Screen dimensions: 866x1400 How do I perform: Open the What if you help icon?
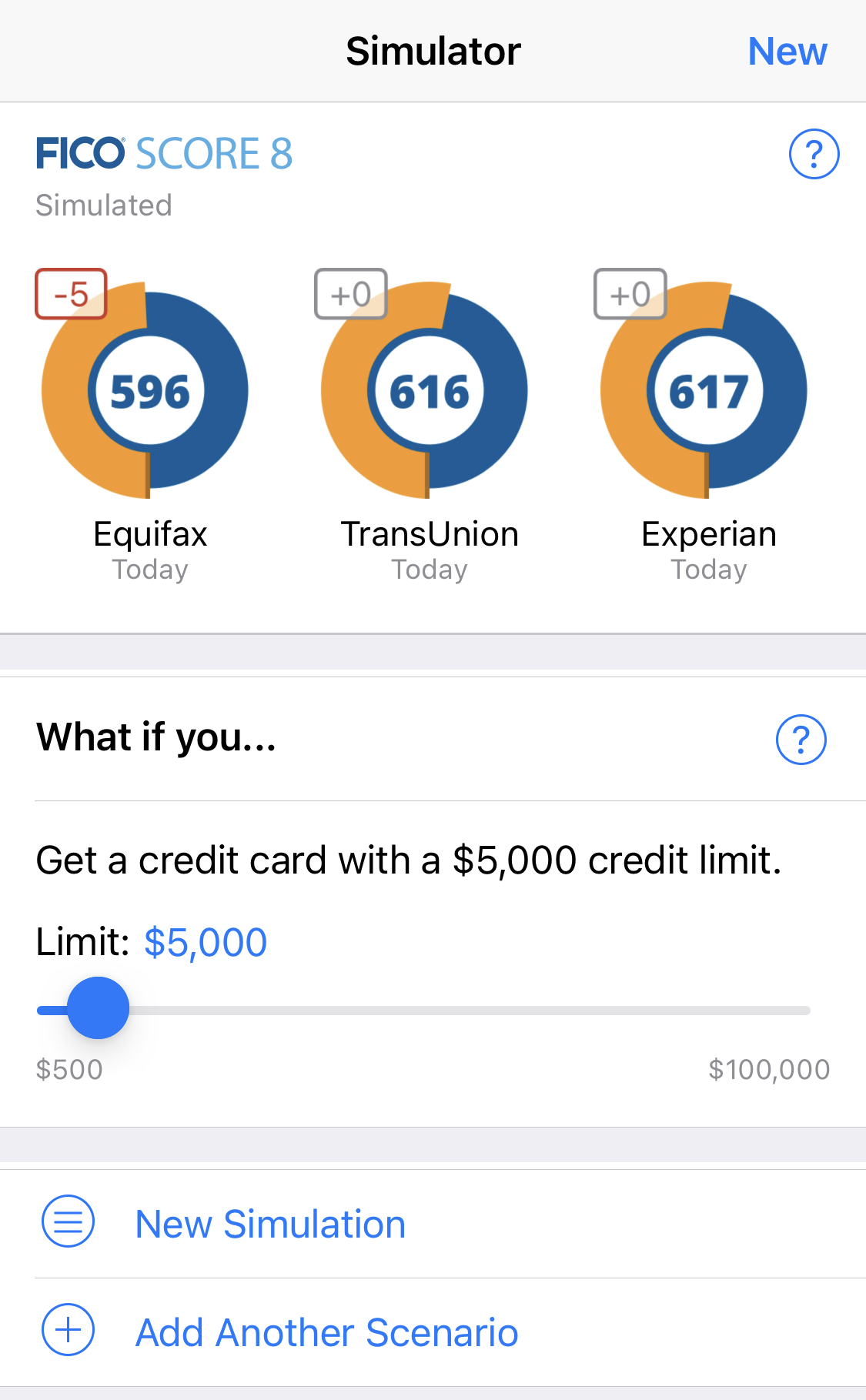[801, 739]
